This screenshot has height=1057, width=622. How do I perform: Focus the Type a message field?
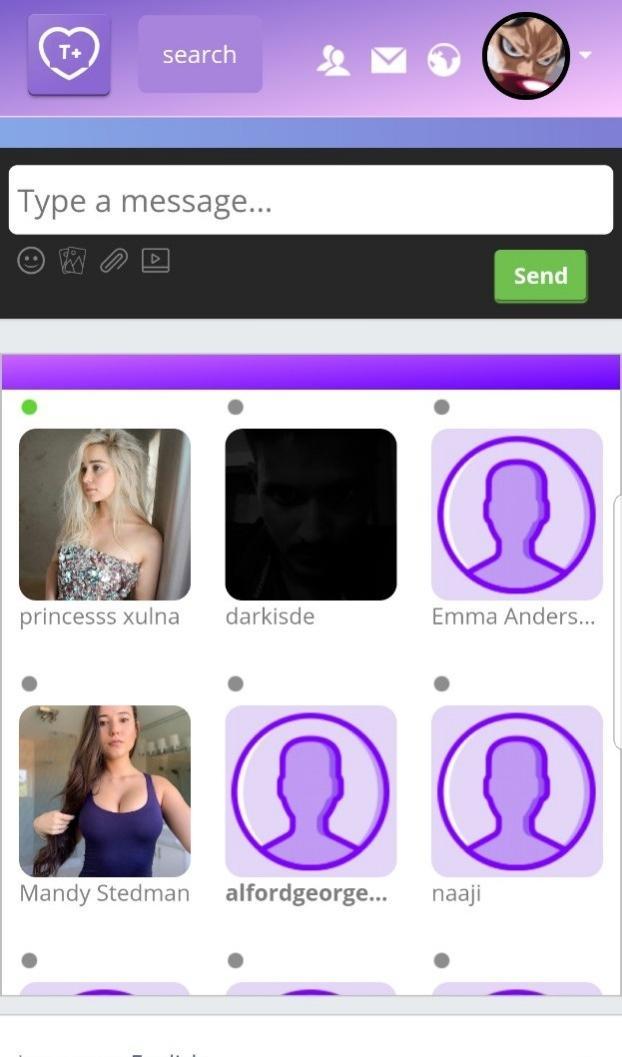311,200
